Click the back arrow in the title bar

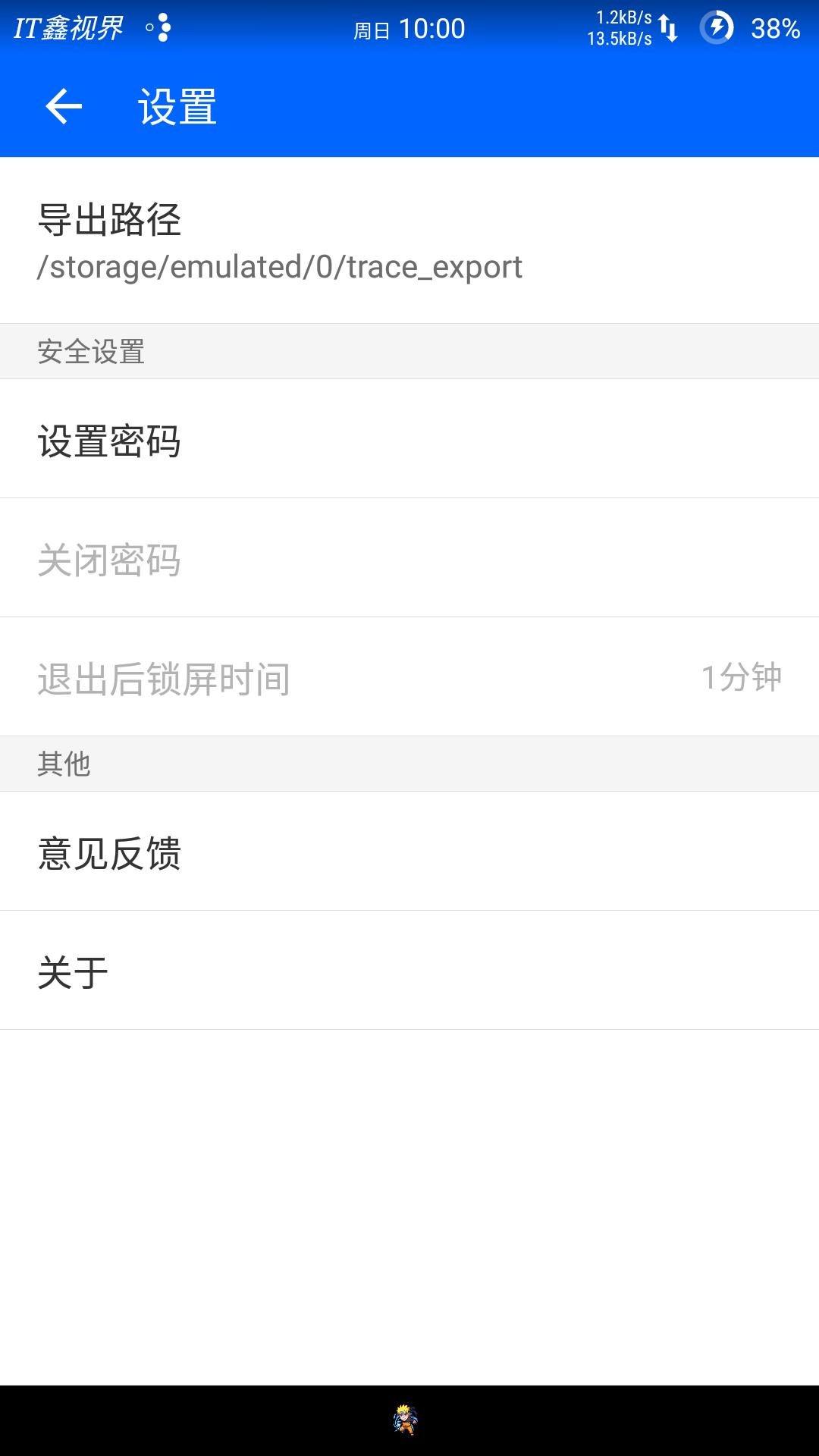coord(64,106)
